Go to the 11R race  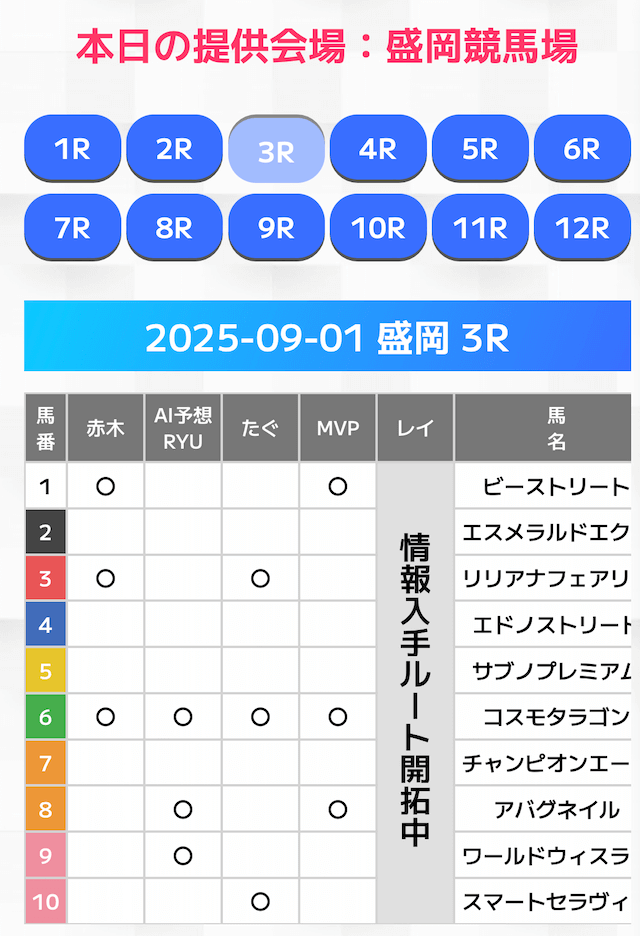point(480,227)
